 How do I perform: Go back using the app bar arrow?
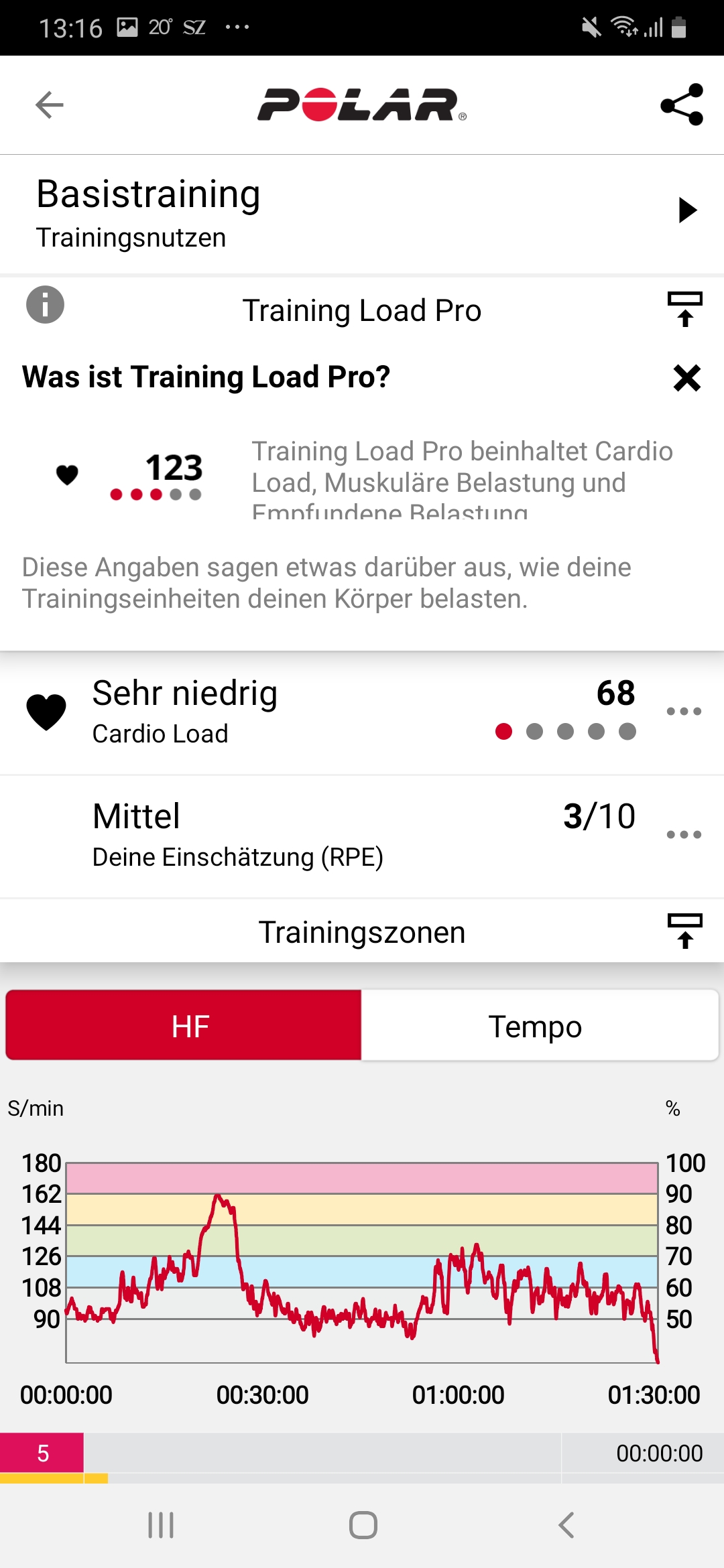pos(50,105)
